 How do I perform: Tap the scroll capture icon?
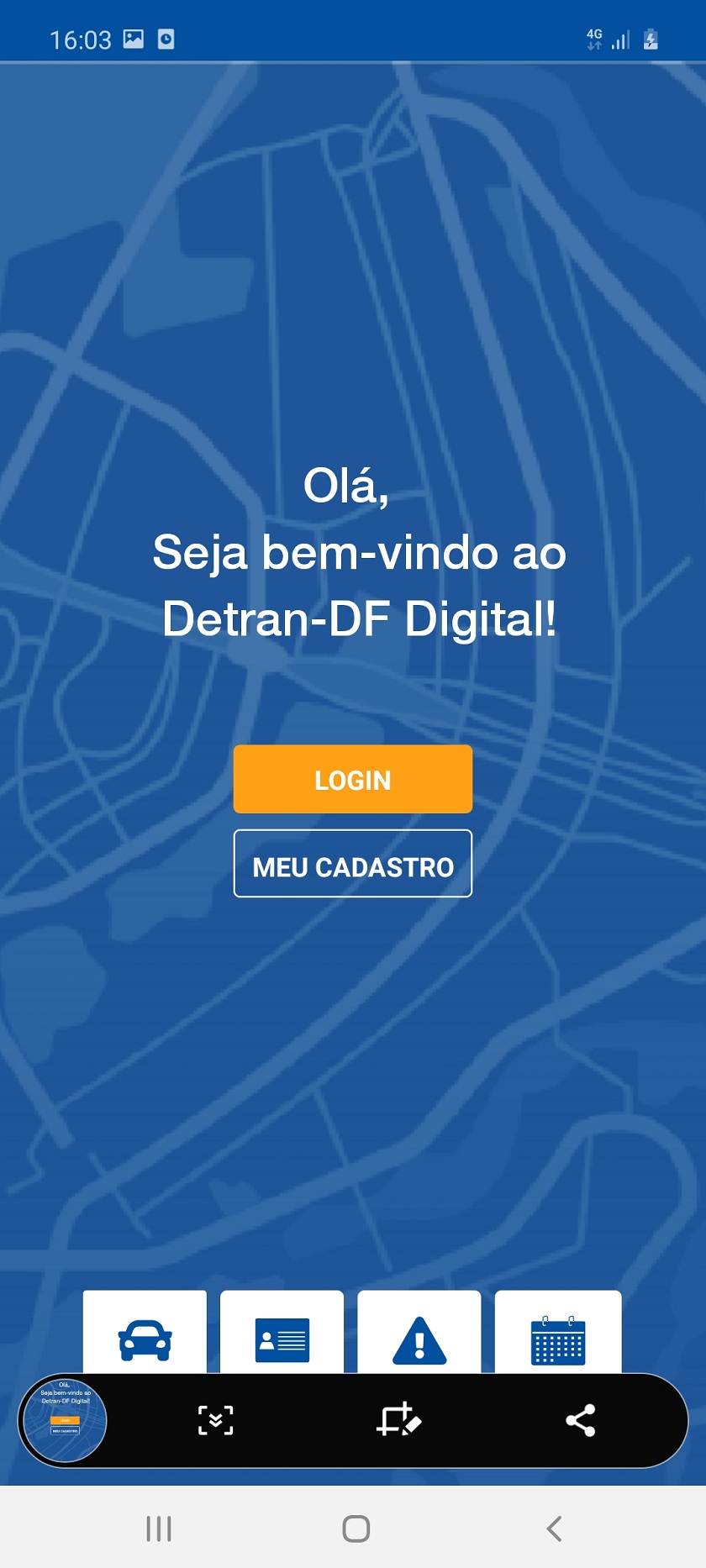pos(216,1421)
